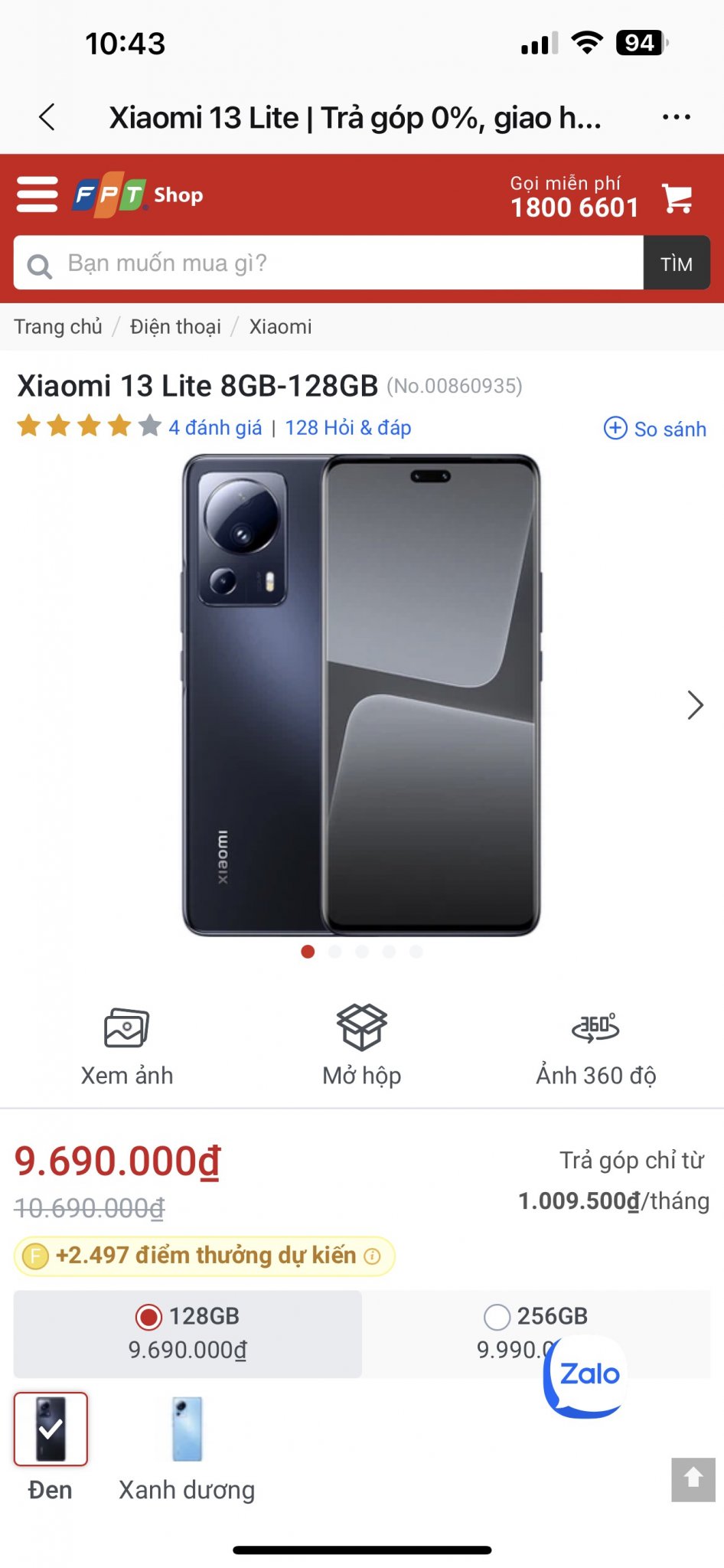
Task: Tap the TÌM search button
Action: pos(677,263)
